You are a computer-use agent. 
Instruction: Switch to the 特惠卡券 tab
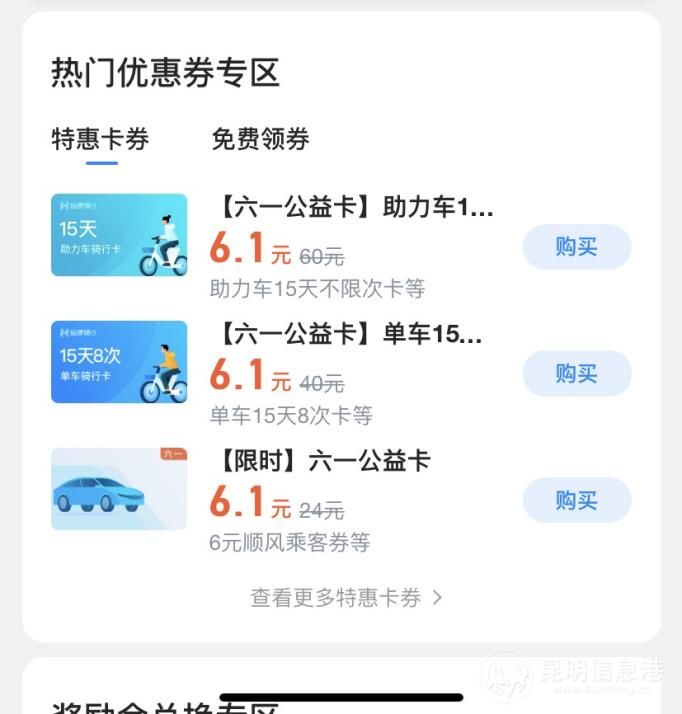[100, 140]
